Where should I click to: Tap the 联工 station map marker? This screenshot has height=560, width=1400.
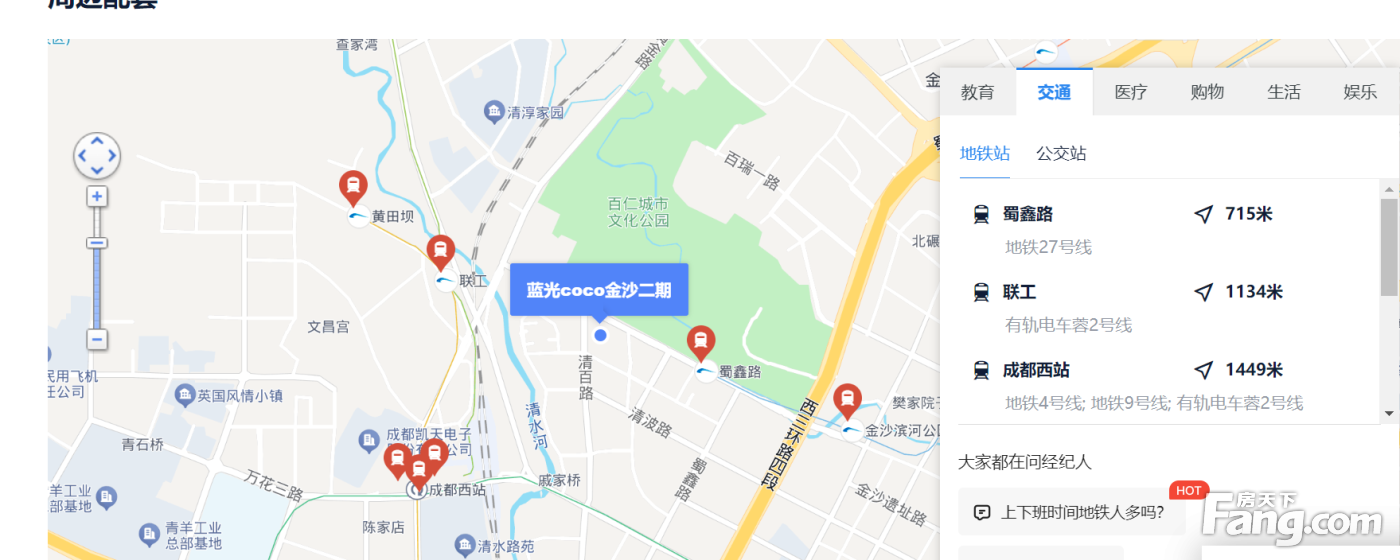click(x=440, y=252)
